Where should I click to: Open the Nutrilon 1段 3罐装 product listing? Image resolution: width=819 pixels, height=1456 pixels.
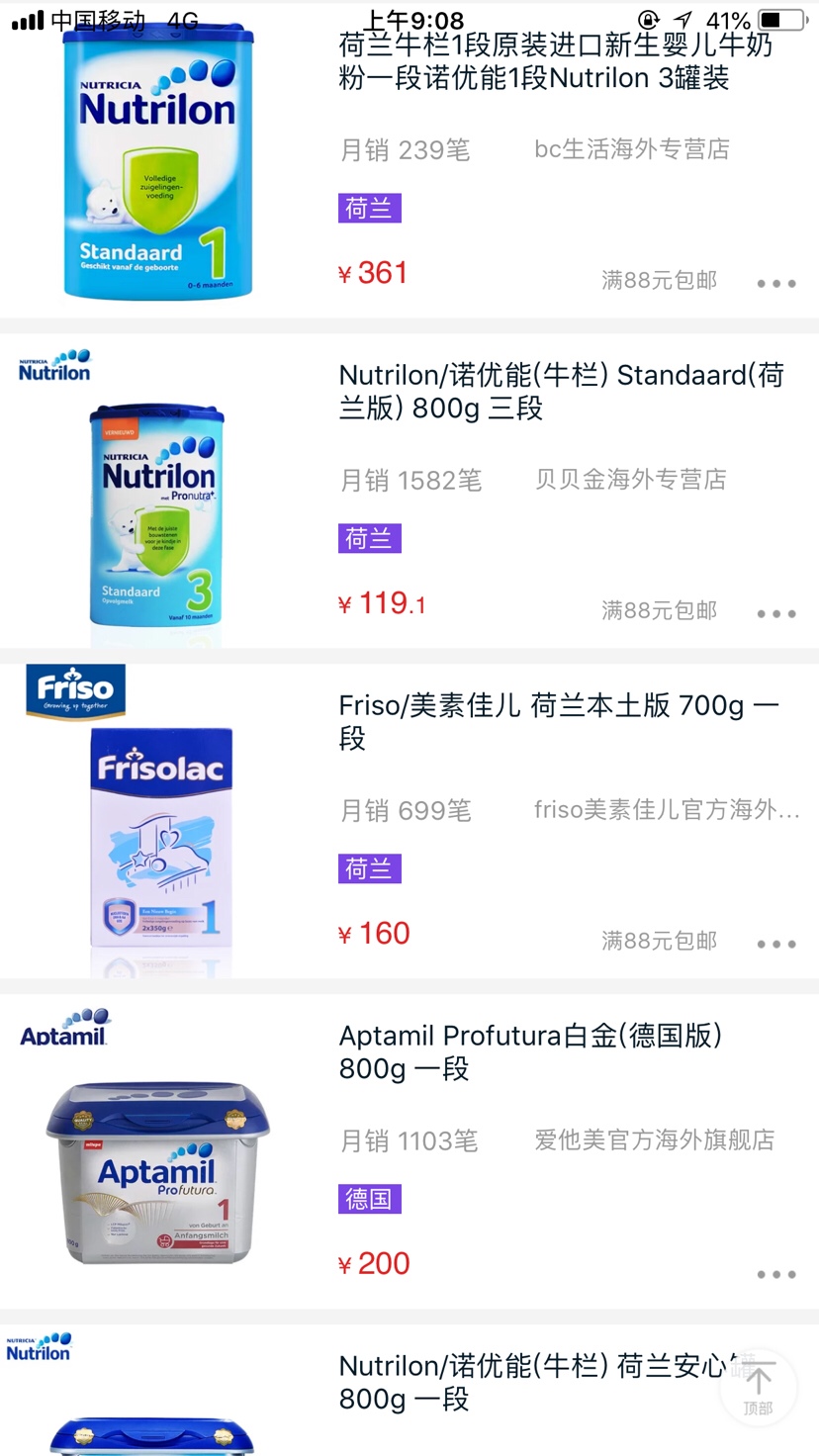[554, 61]
